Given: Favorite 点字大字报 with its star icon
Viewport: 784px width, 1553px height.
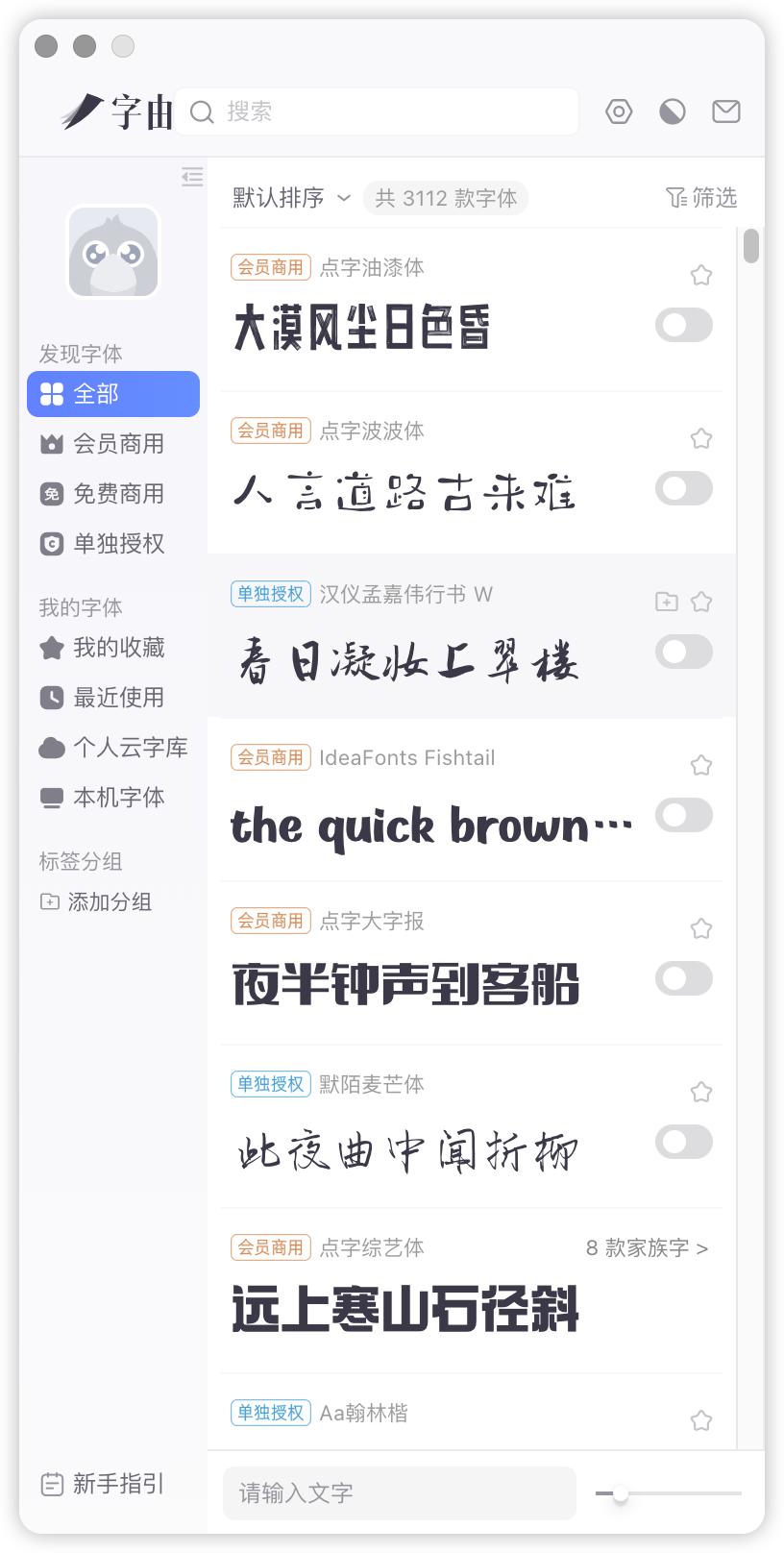Looking at the screenshot, I should 700,928.
